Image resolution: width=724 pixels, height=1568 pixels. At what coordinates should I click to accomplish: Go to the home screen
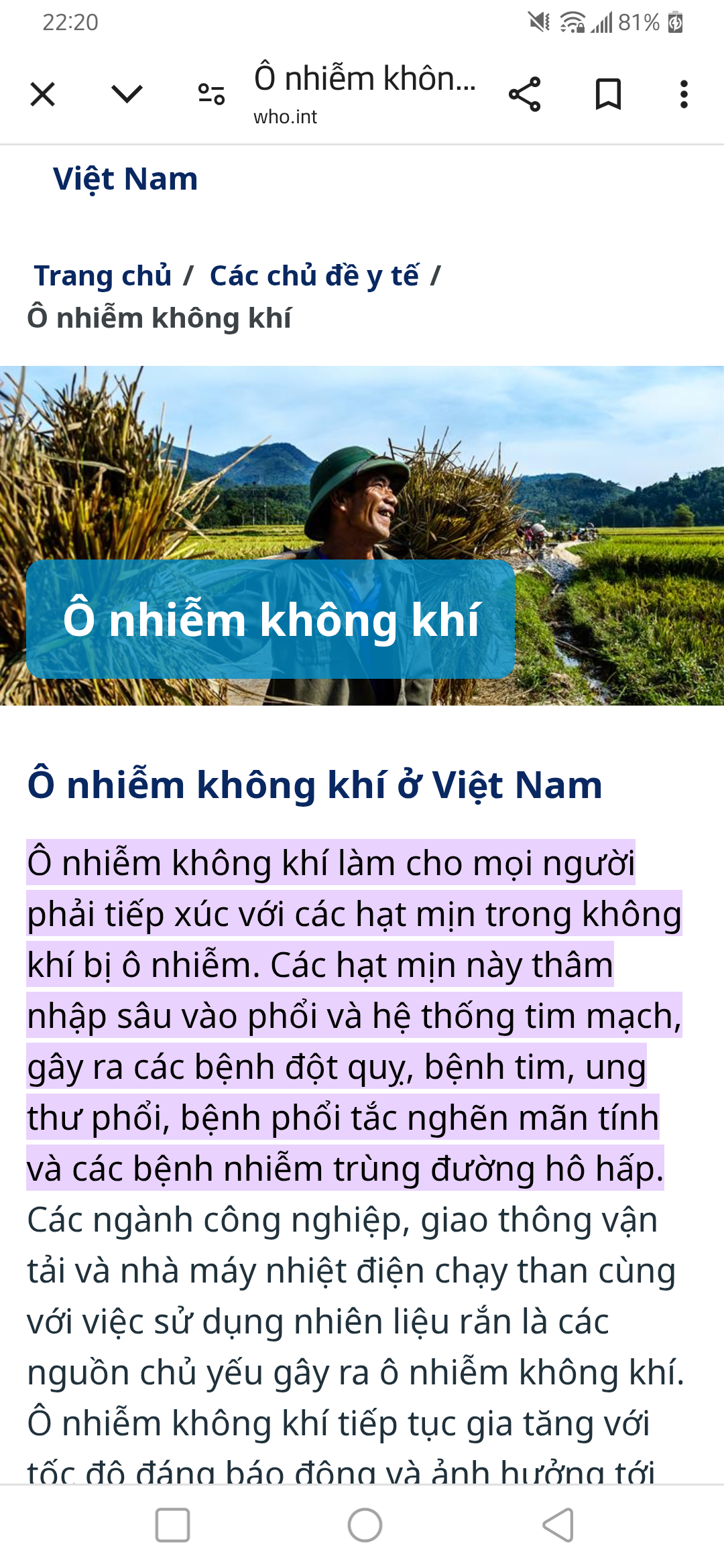coord(365,1525)
